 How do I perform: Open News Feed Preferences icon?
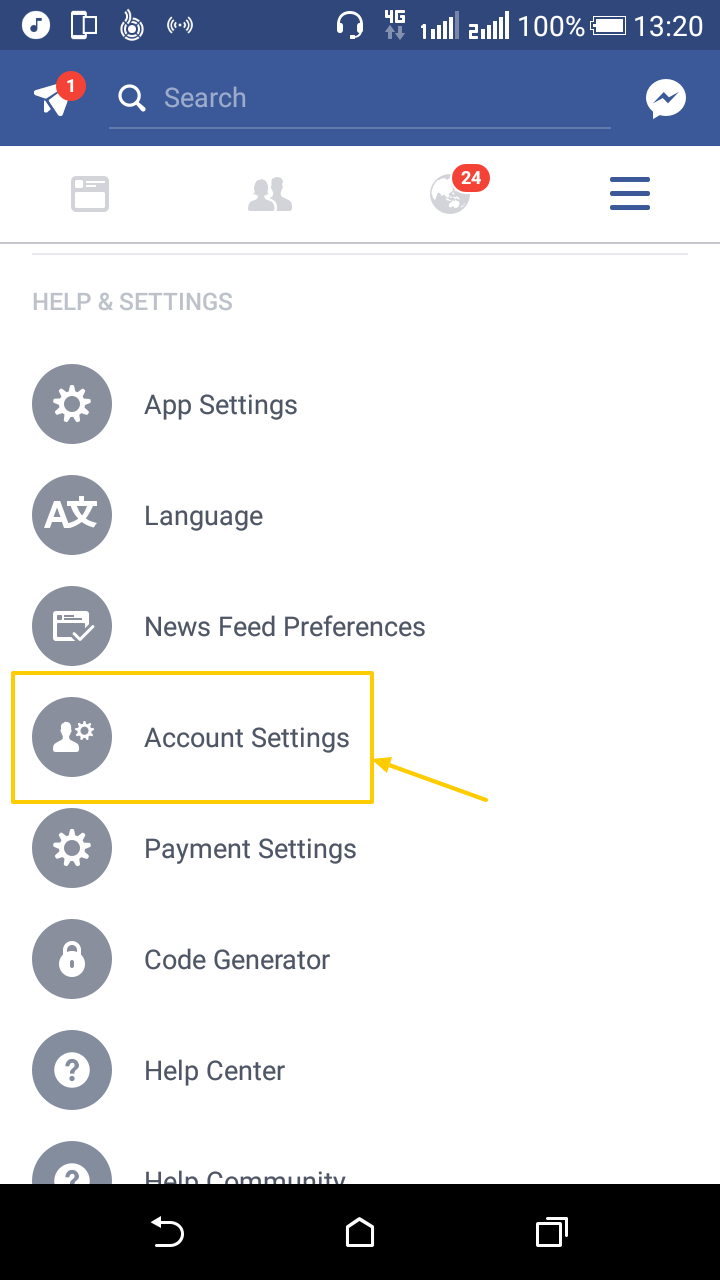pos(72,626)
